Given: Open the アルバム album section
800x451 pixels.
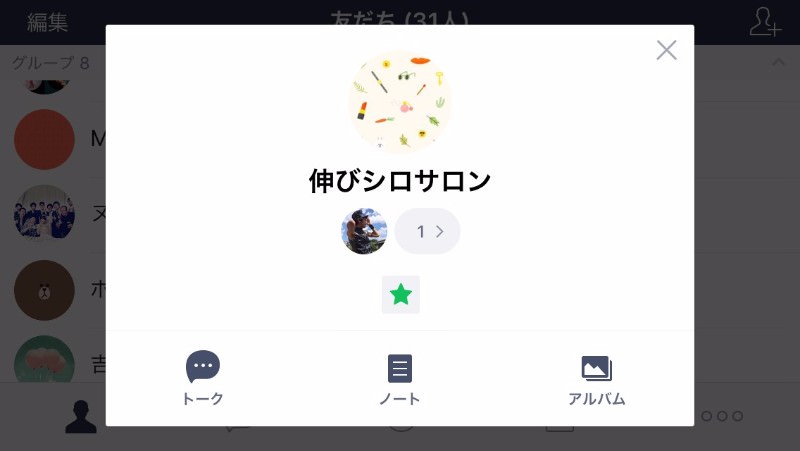Looking at the screenshot, I should point(596,378).
